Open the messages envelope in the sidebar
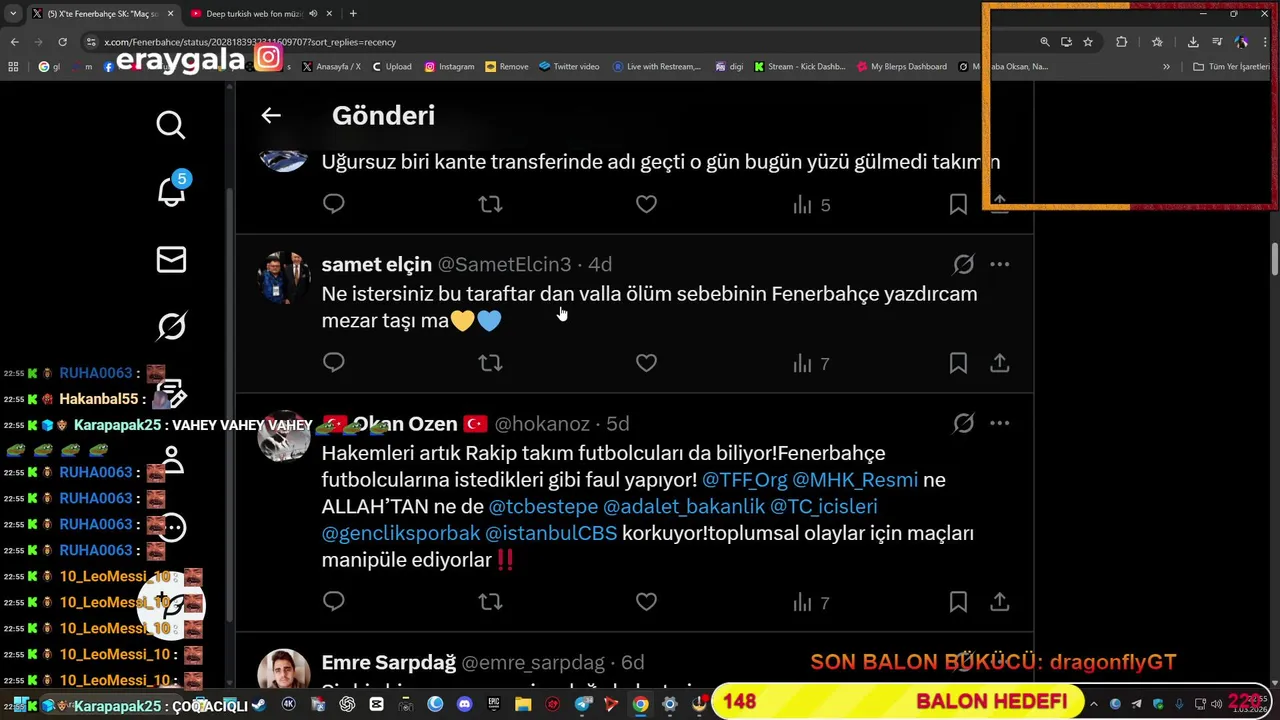Screen dimensions: 1280x720 [x=171, y=260]
